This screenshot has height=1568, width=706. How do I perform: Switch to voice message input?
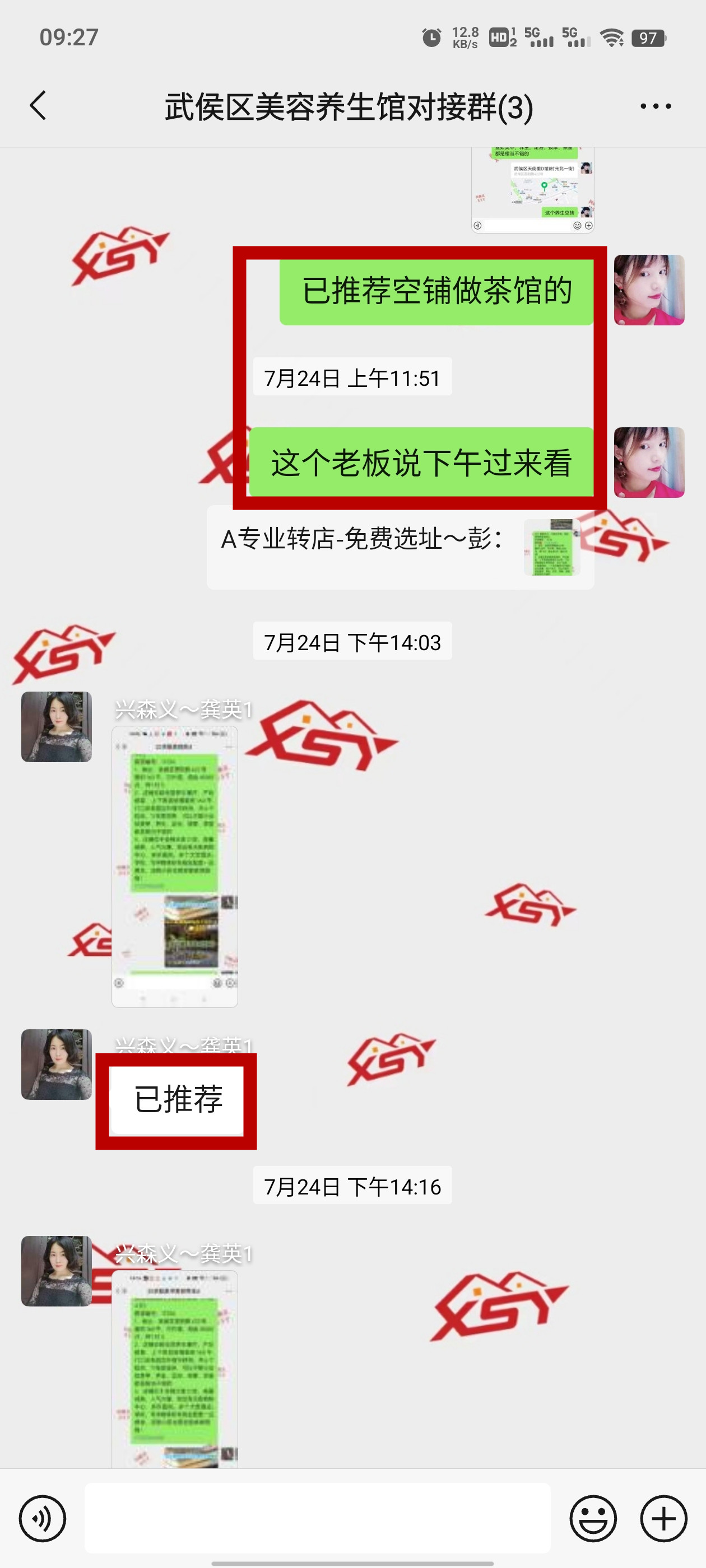[42, 1518]
